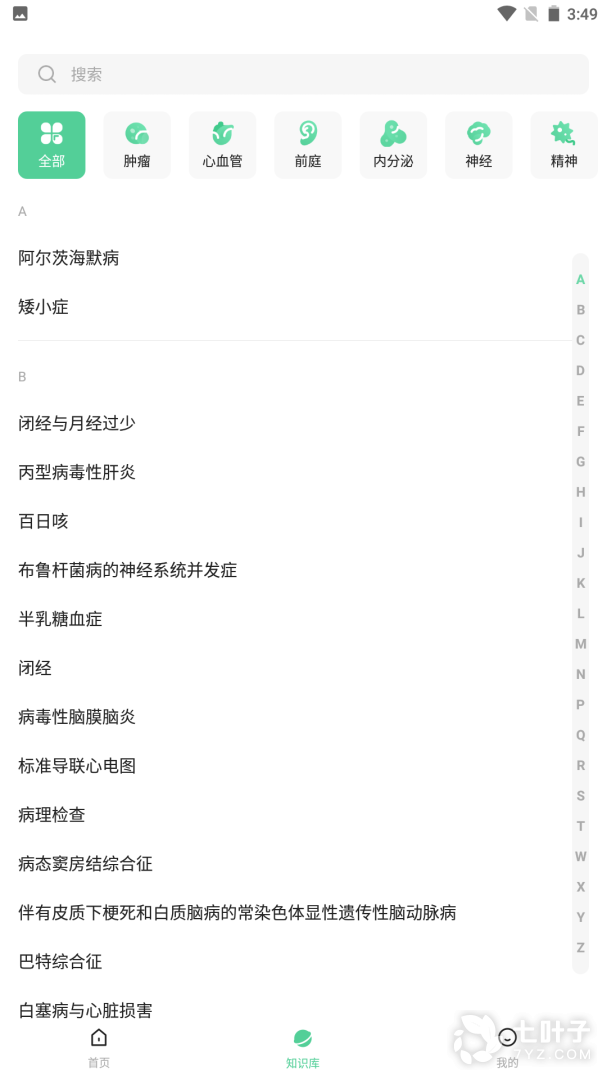
Task: Switch to the 我的 tab
Action: tap(507, 1047)
